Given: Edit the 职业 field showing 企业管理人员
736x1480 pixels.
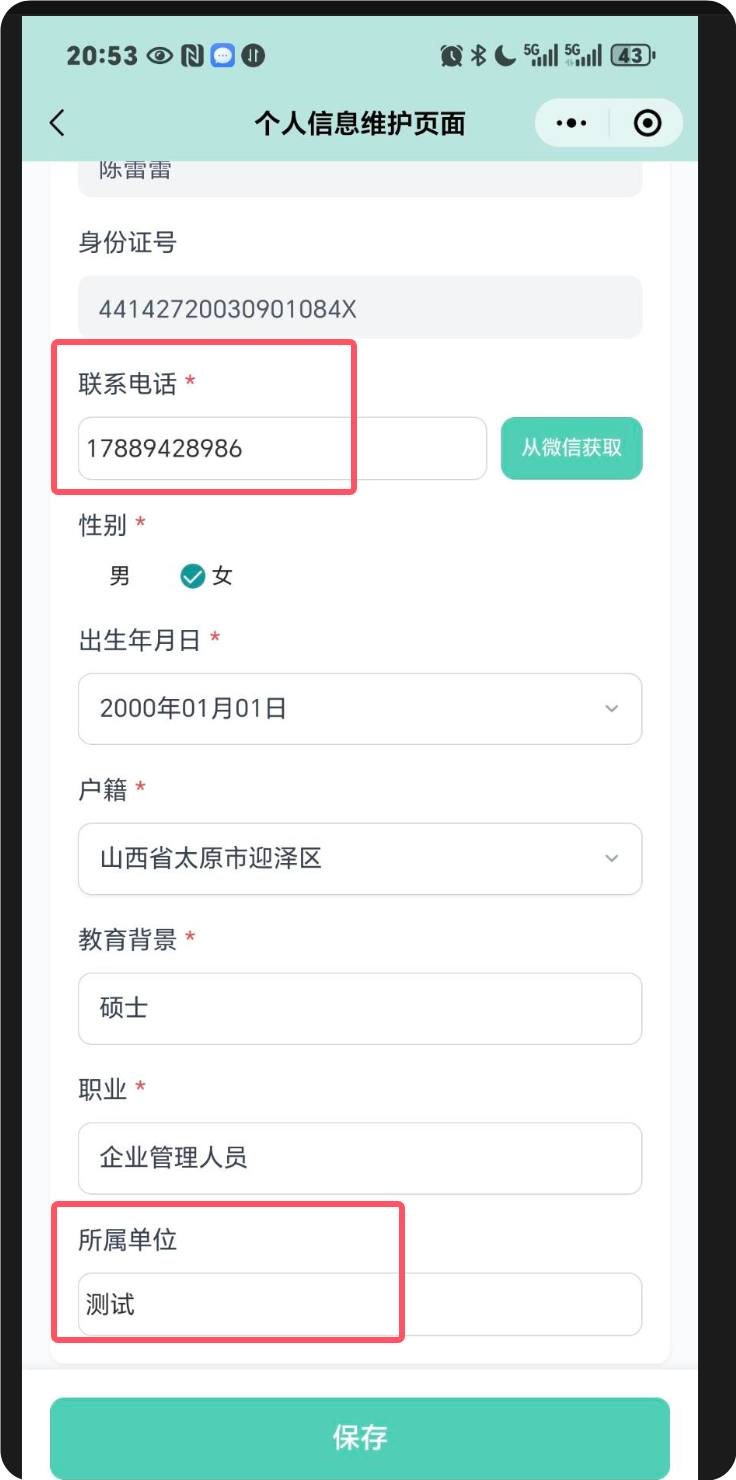Looking at the screenshot, I should pyautogui.click(x=360, y=1158).
